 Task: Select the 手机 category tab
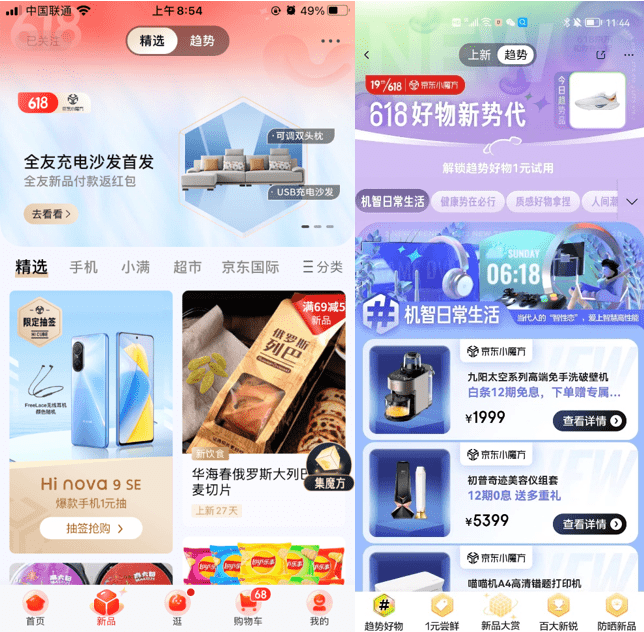[84, 267]
